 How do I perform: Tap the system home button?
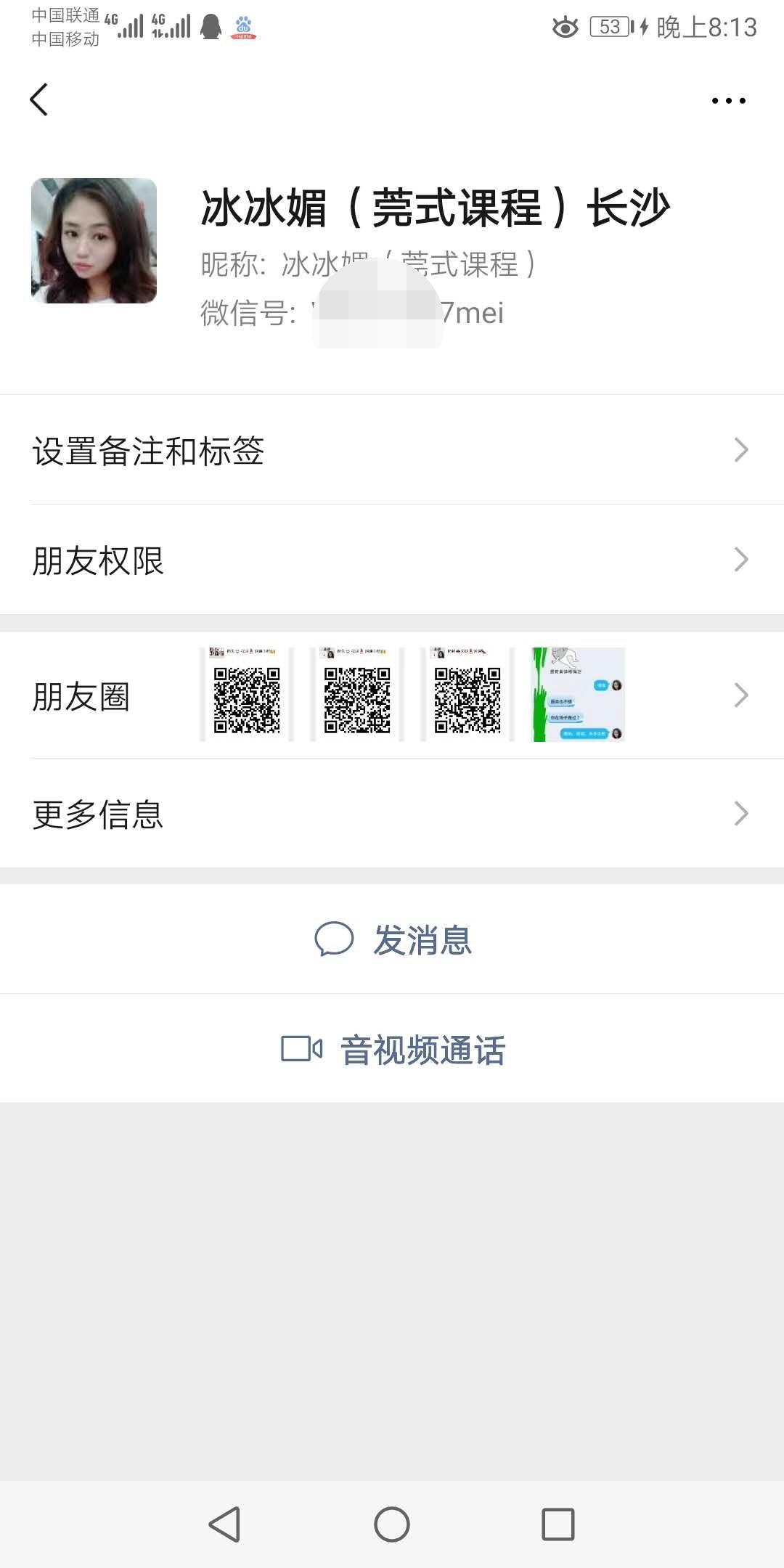(392, 1524)
